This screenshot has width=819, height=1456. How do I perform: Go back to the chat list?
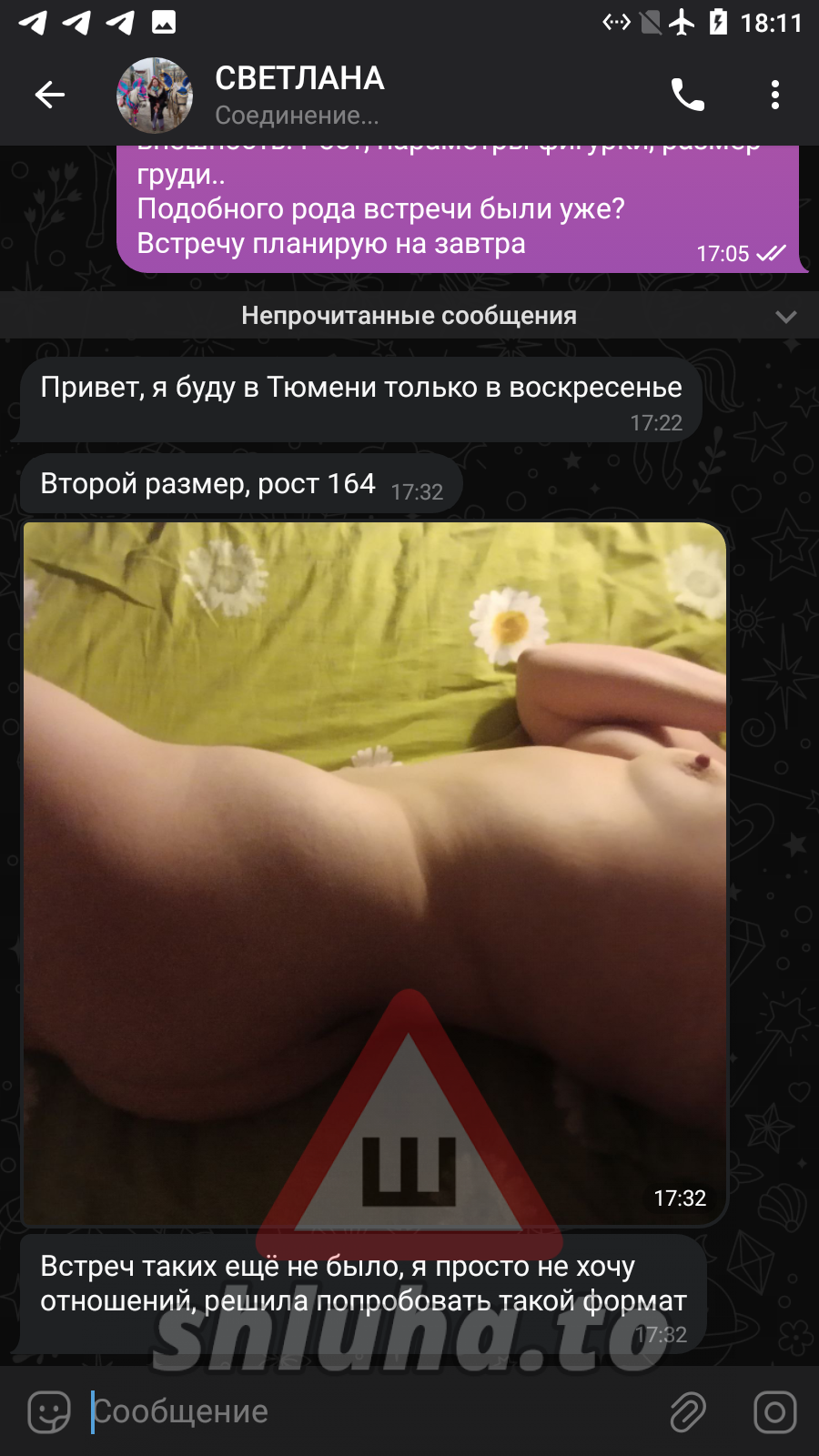point(50,95)
